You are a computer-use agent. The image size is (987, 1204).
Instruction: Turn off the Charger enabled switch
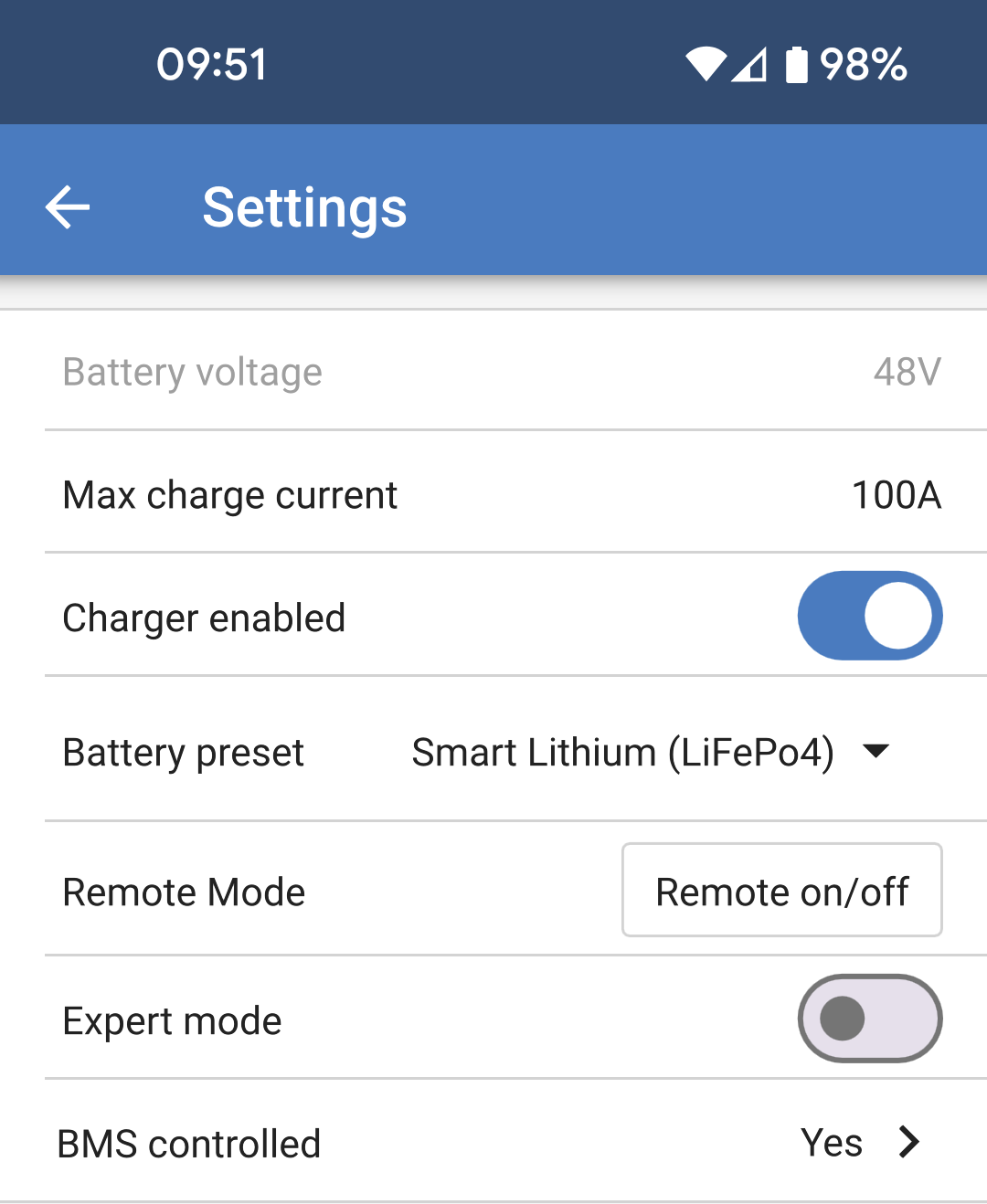(869, 616)
